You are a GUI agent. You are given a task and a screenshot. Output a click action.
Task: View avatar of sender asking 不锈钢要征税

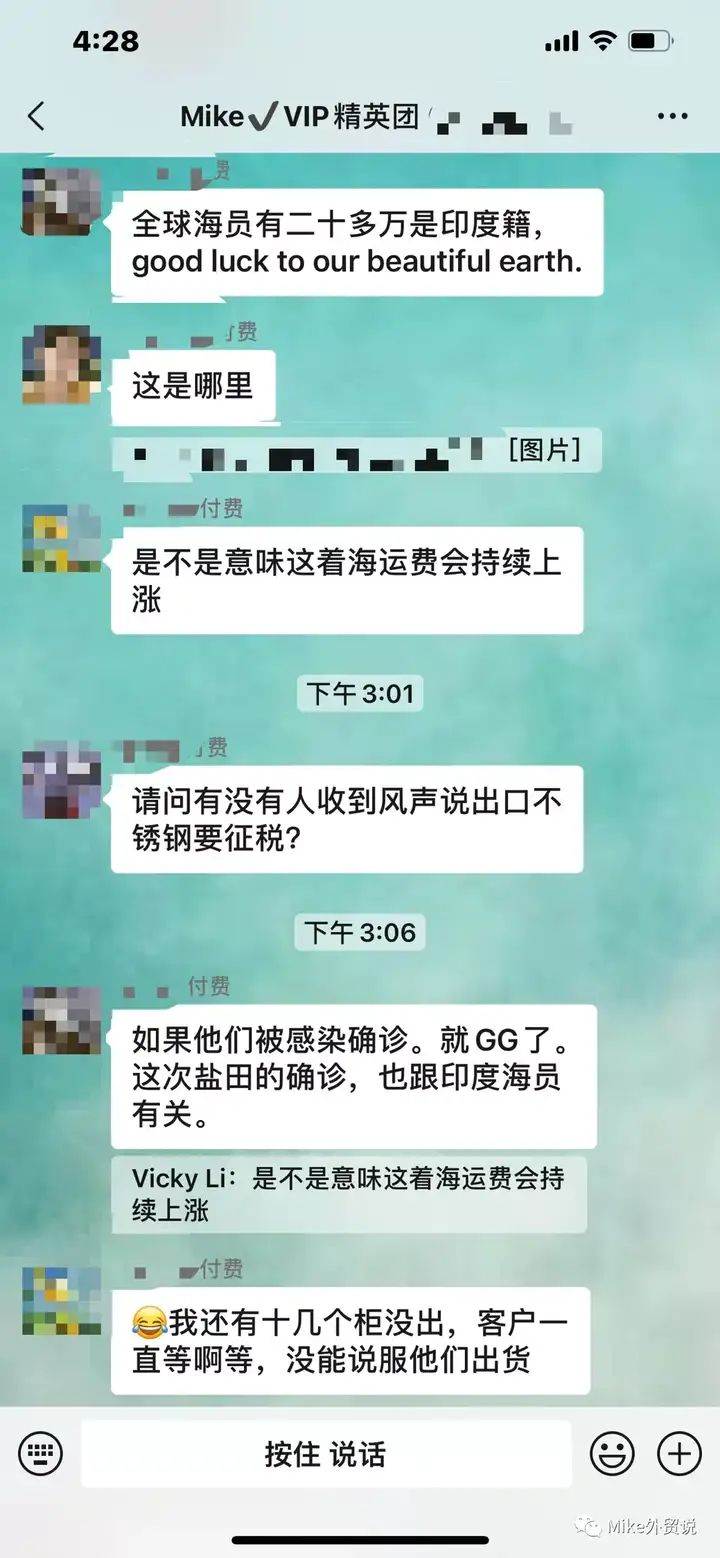[x=61, y=781]
